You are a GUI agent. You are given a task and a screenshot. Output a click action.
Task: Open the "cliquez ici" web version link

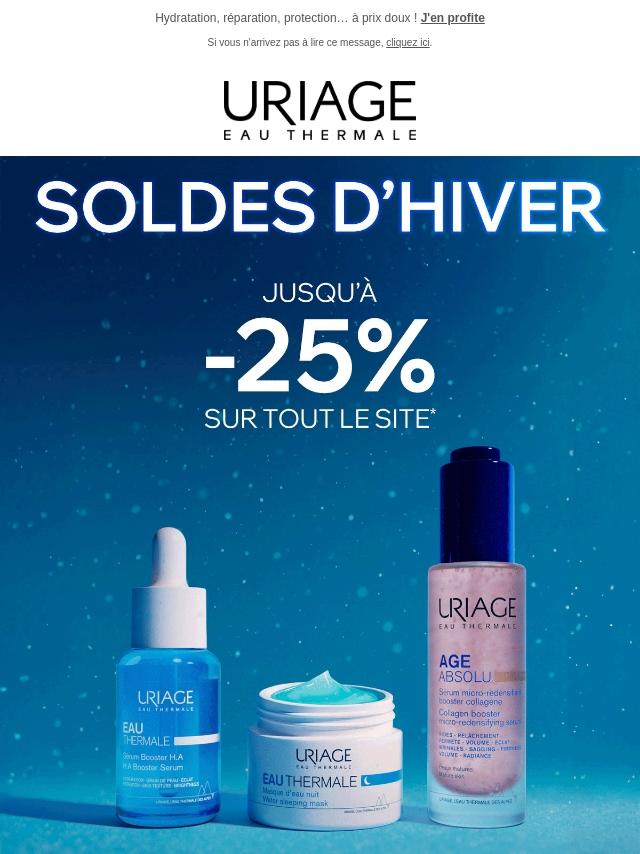coord(407,43)
